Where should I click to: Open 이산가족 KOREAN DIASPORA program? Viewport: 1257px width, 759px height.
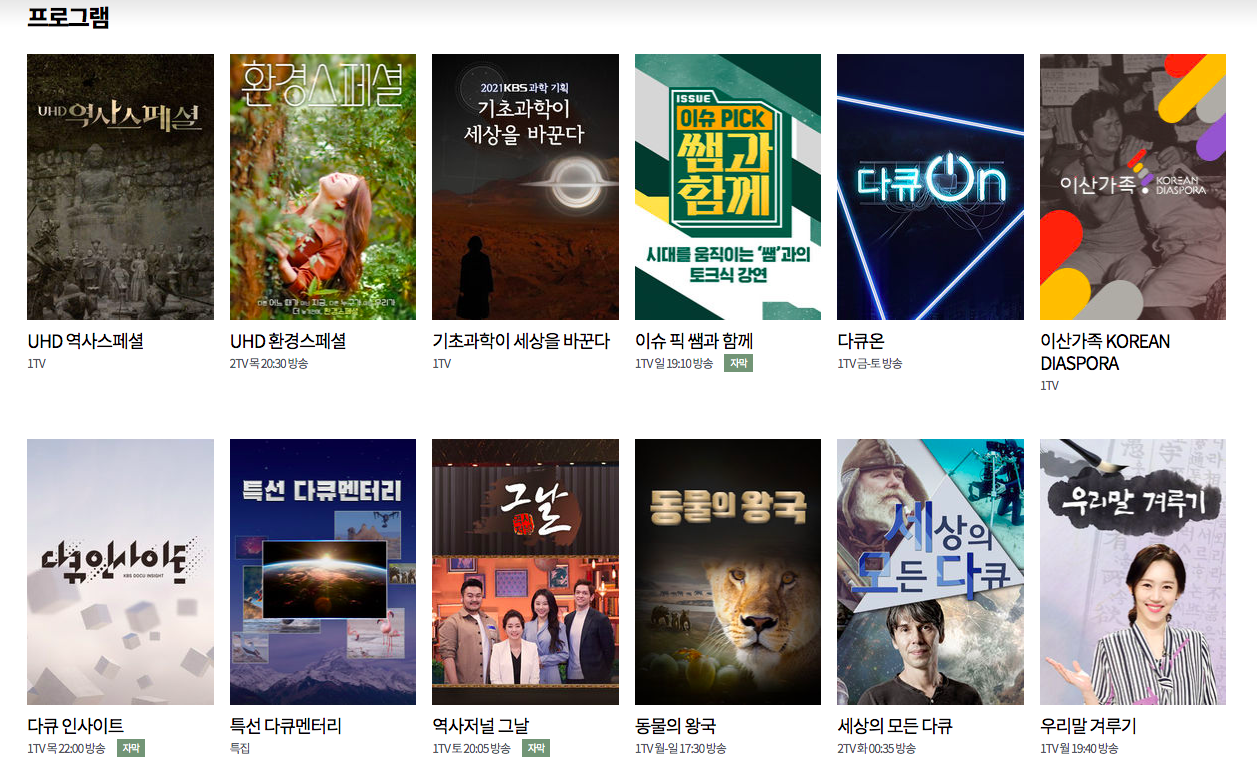click(1132, 187)
